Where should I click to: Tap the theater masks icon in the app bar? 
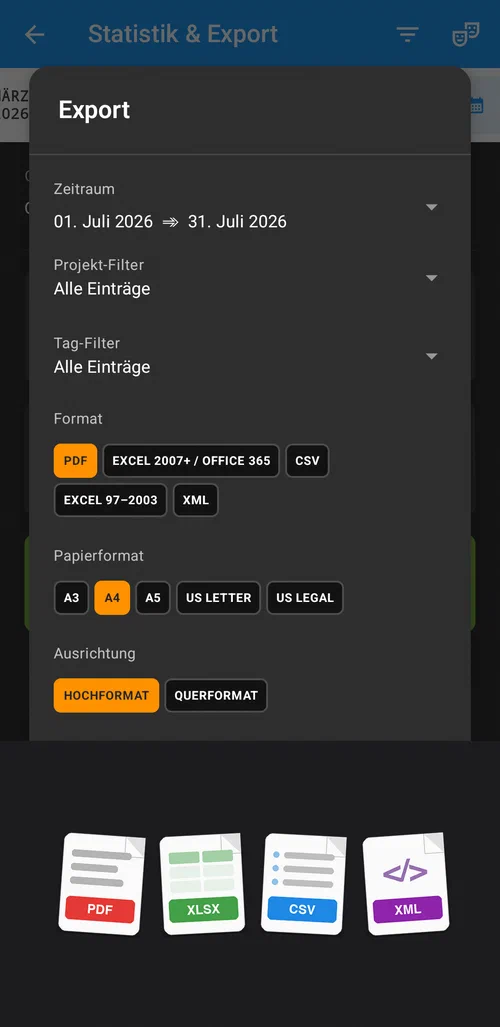point(466,35)
